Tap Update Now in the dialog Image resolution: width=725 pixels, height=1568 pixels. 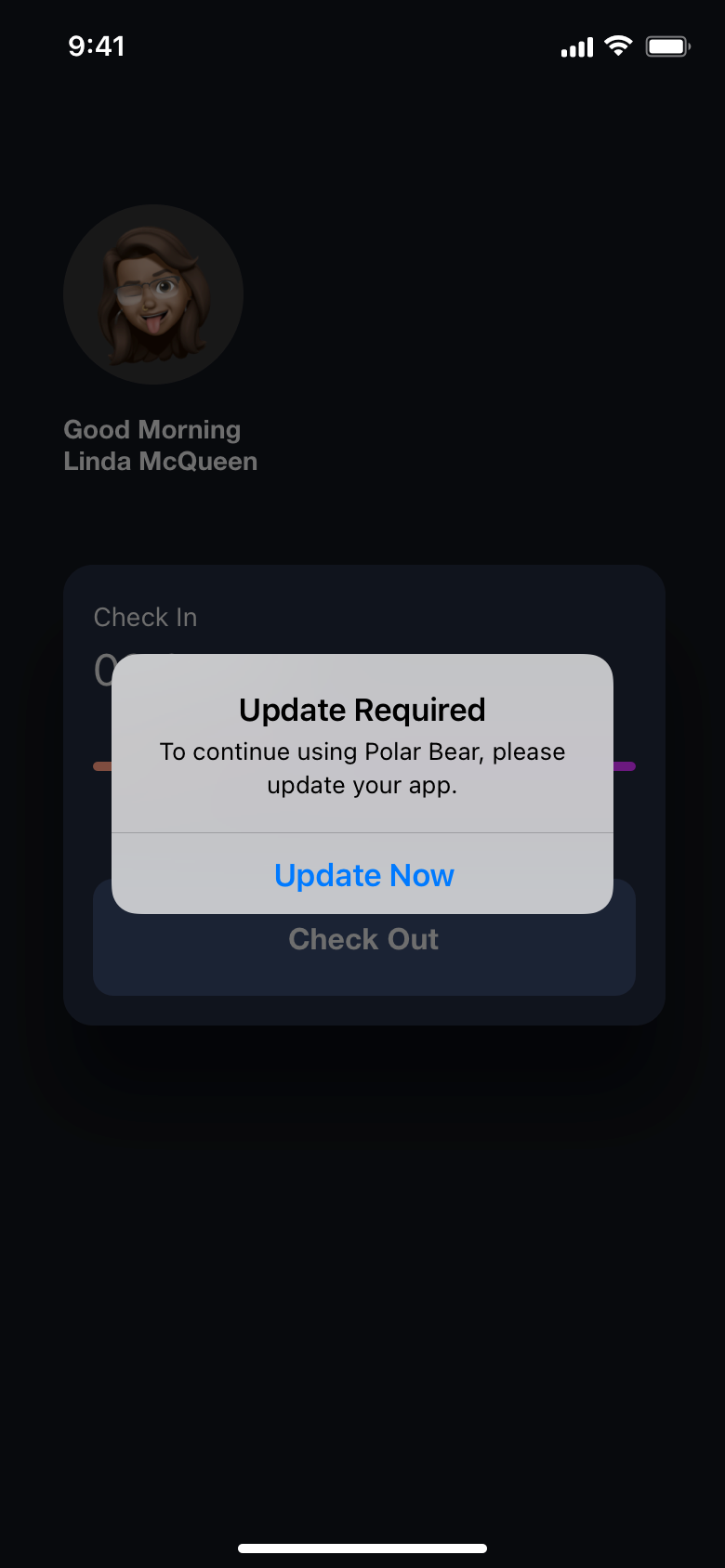[x=363, y=875]
